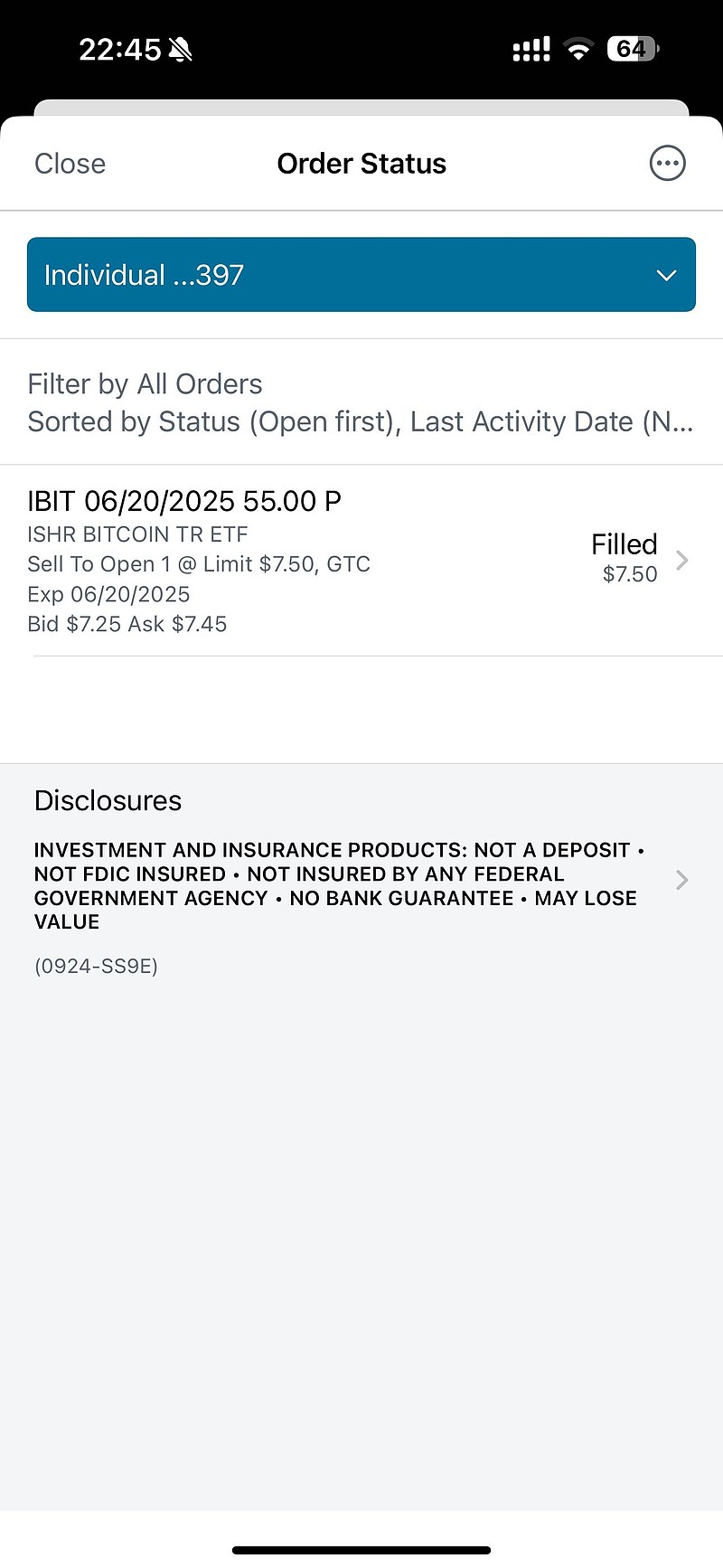Tap the home indicator bar
This screenshot has width=723, height=1568.
point(361,1547)
